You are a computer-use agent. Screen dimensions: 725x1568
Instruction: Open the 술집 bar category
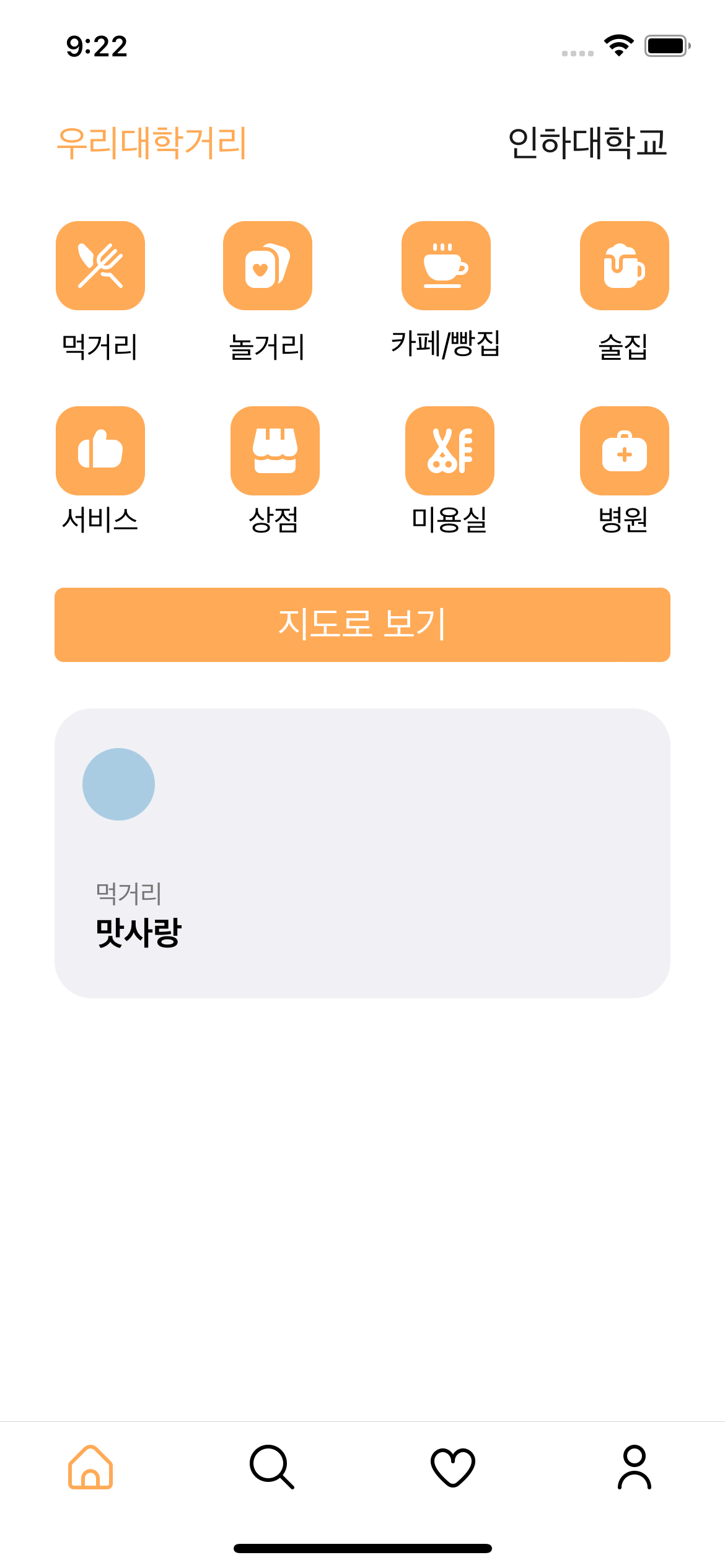(624, 266)
